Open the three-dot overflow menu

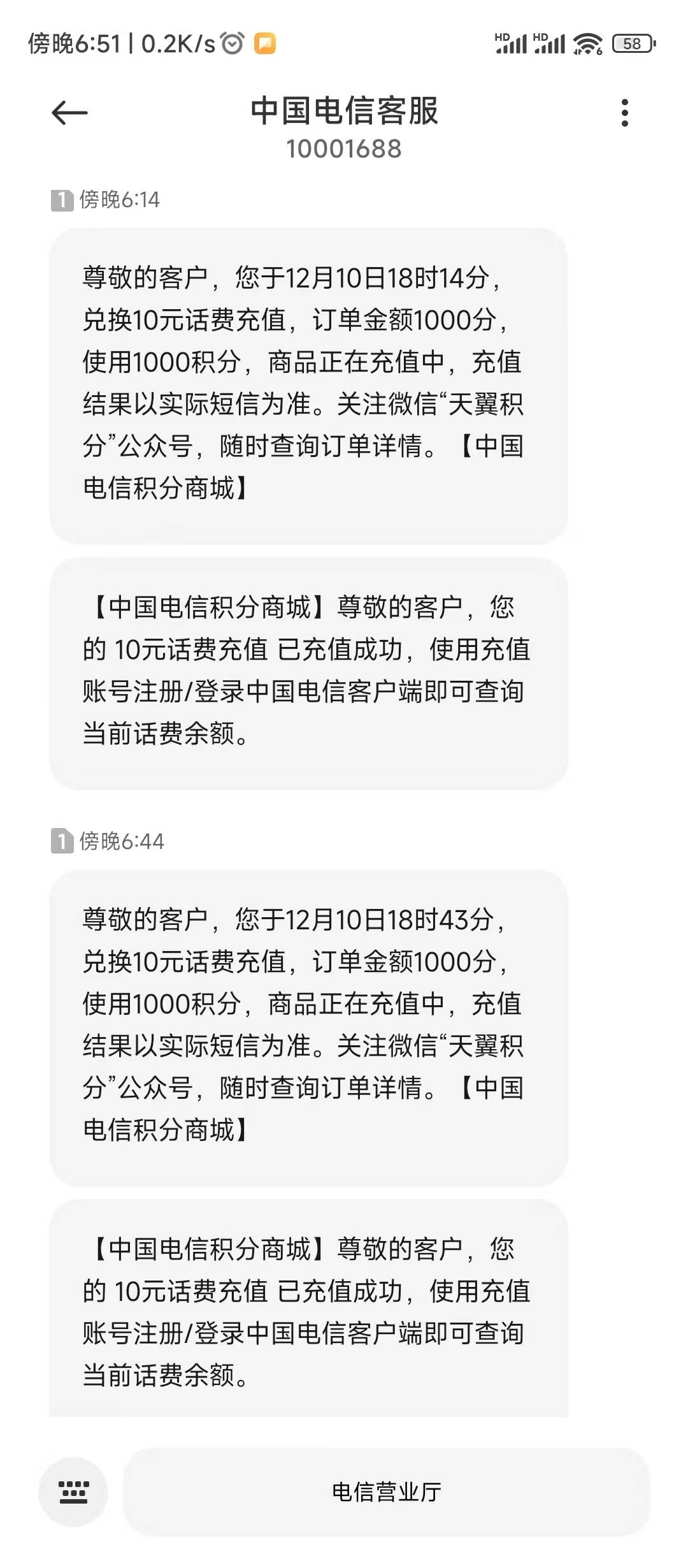coord(624,113)
